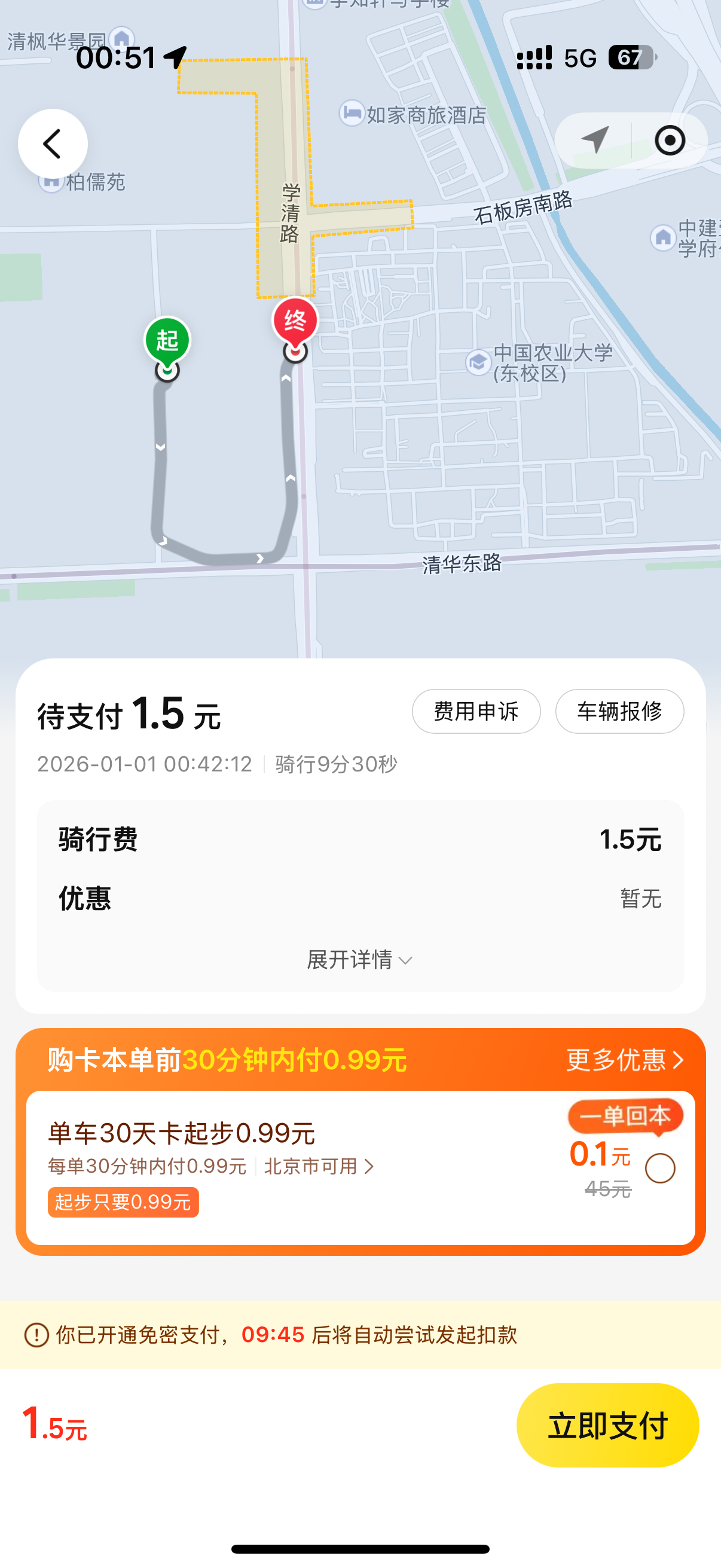
Task: Select the 单车30天卡 0.1元 option
Action: (x=659, y=1168)
